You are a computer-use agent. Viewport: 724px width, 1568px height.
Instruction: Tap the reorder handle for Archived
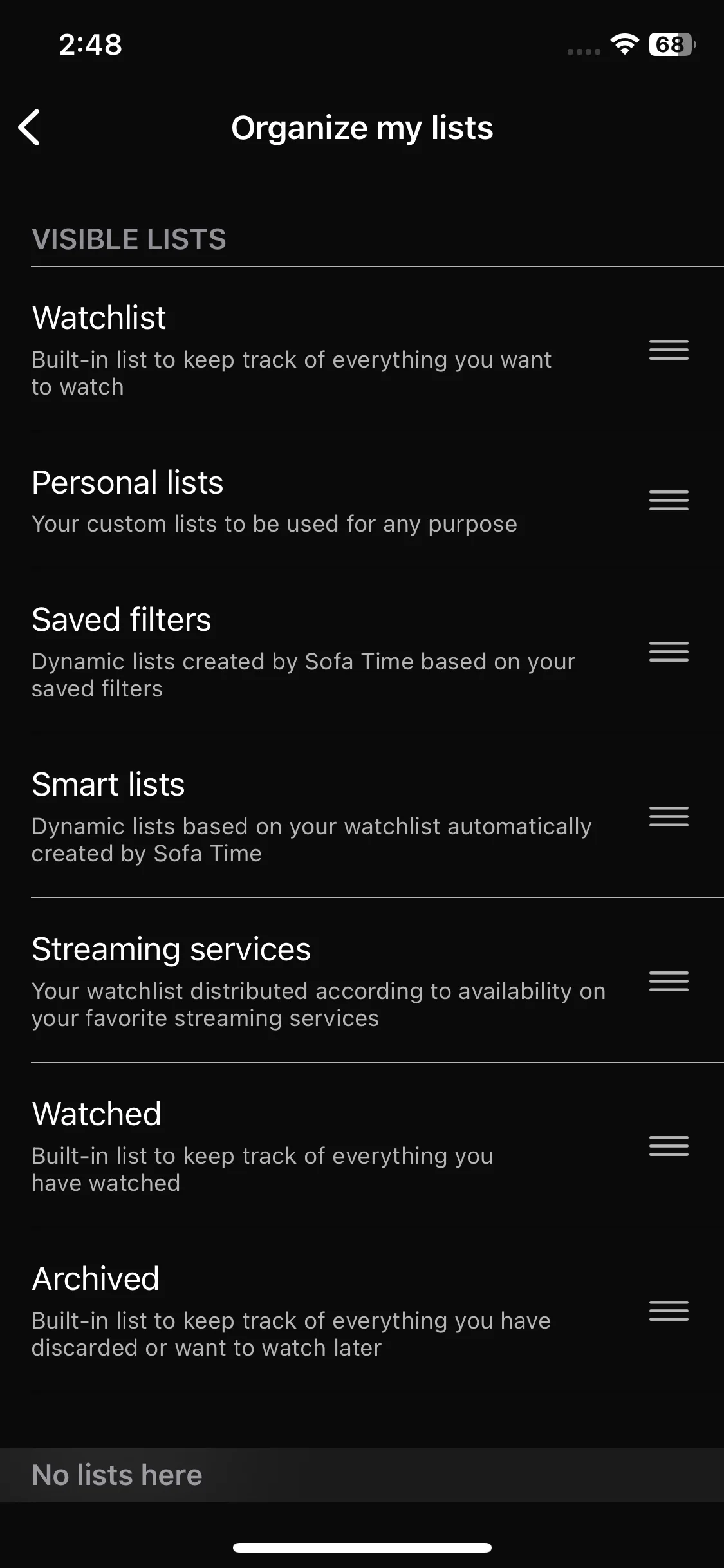pyautogui.click(x=669, y=1311)
